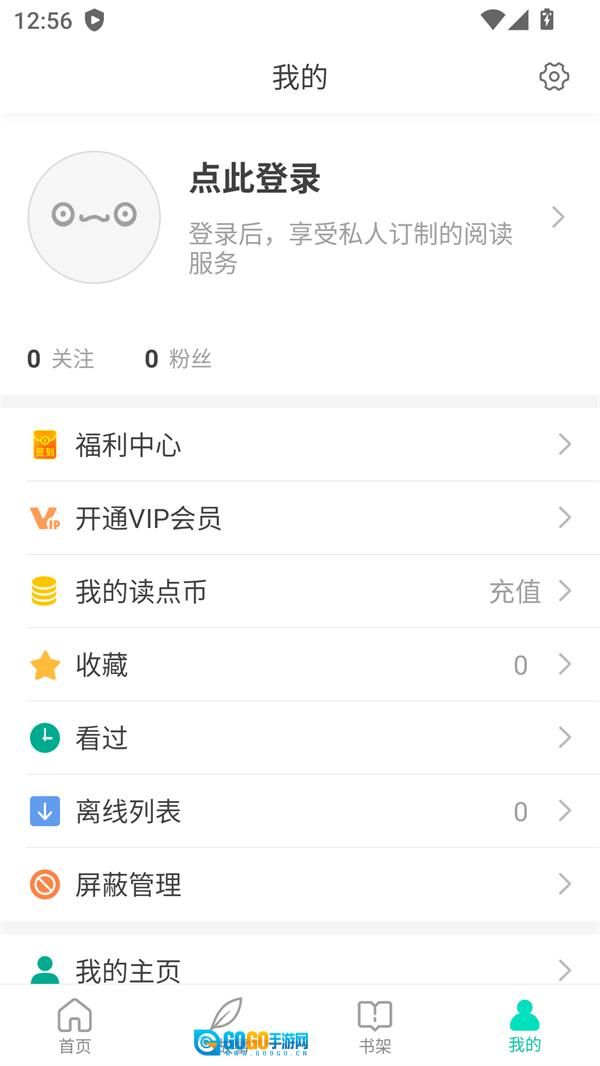Select the 我的 profile tab

(x=524, y=1026)
